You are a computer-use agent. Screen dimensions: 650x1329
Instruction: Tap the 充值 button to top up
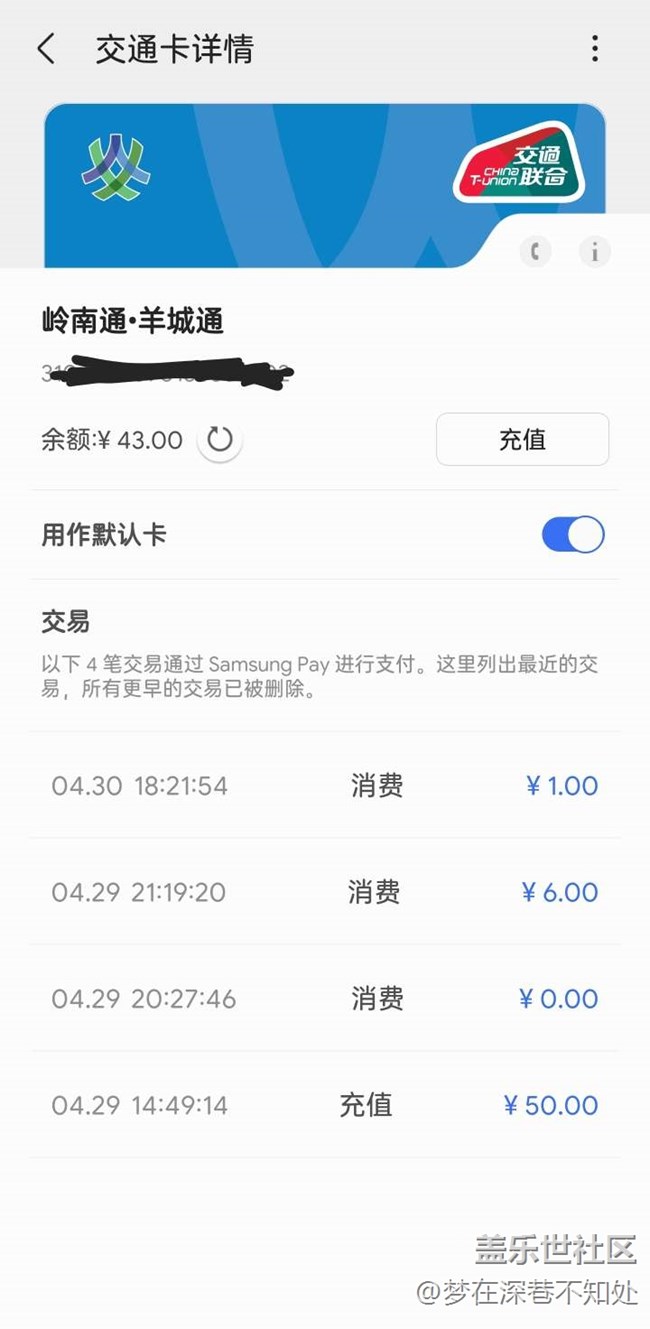coord(522,439)
